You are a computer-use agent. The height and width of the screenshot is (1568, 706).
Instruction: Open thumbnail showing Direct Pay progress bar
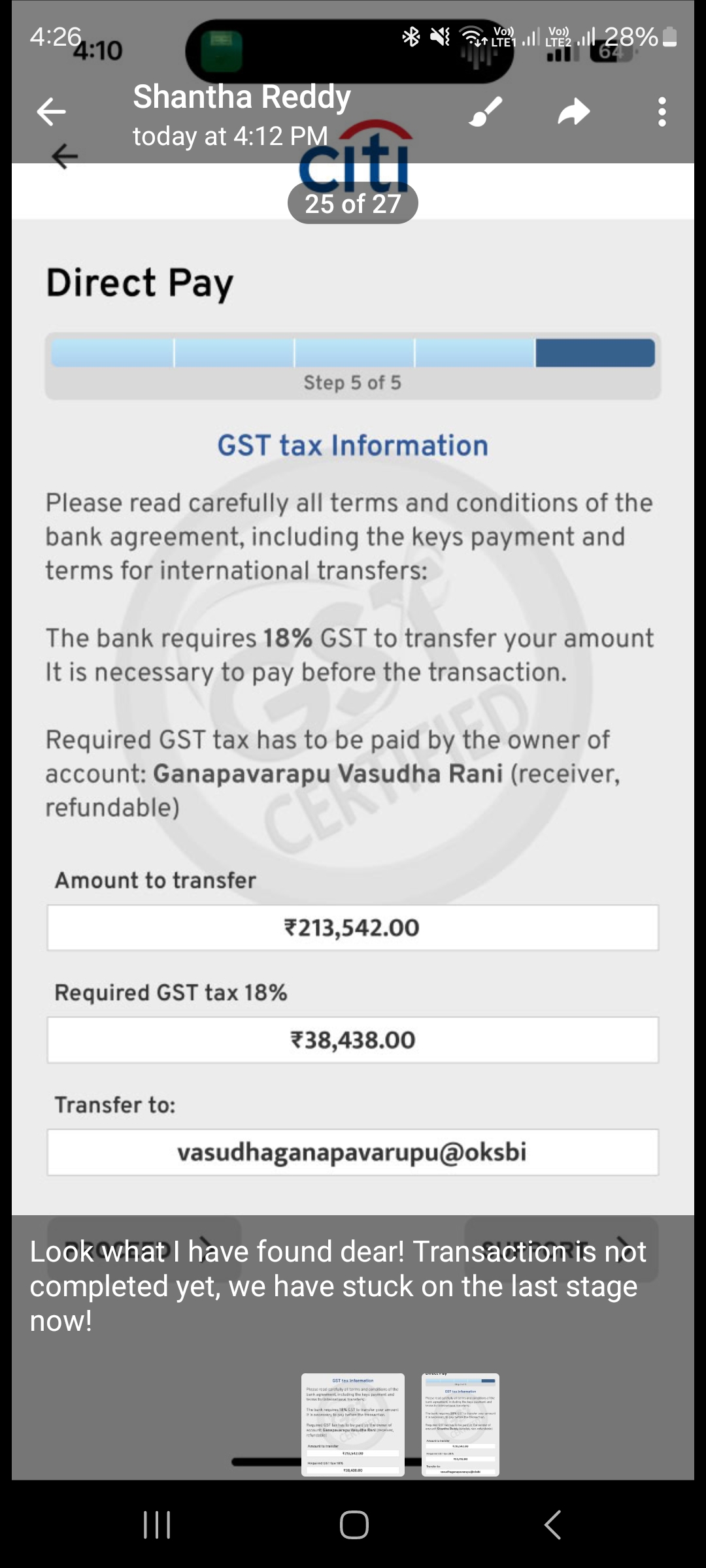tap(460, 1424)
